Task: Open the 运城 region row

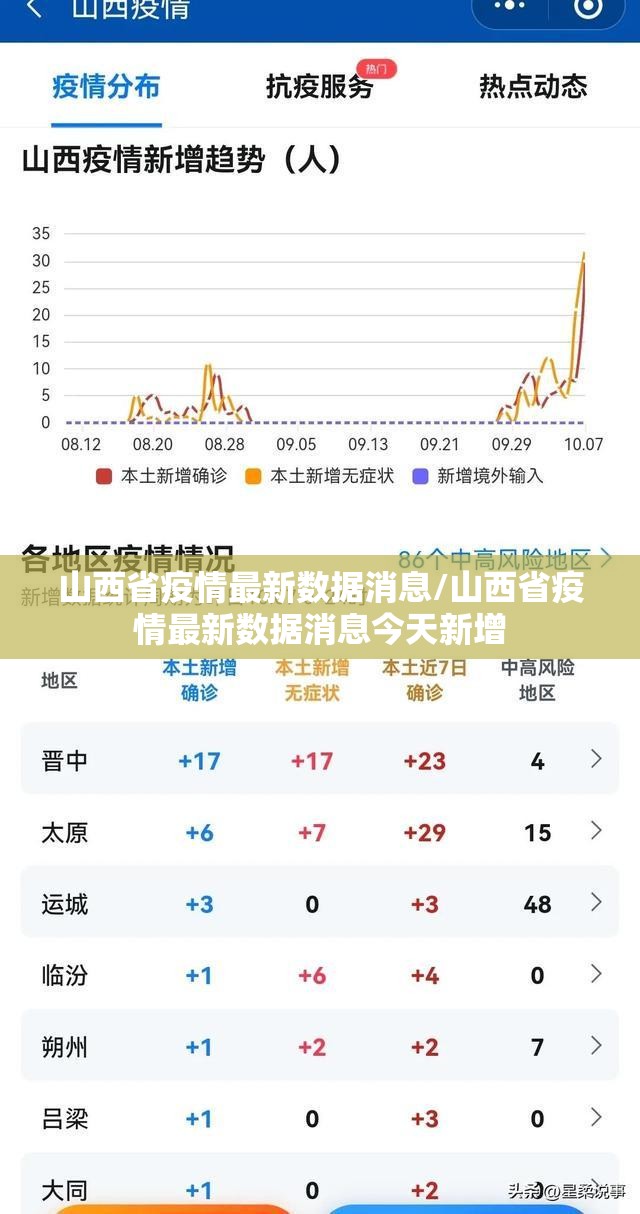Action: pos(320,904)
